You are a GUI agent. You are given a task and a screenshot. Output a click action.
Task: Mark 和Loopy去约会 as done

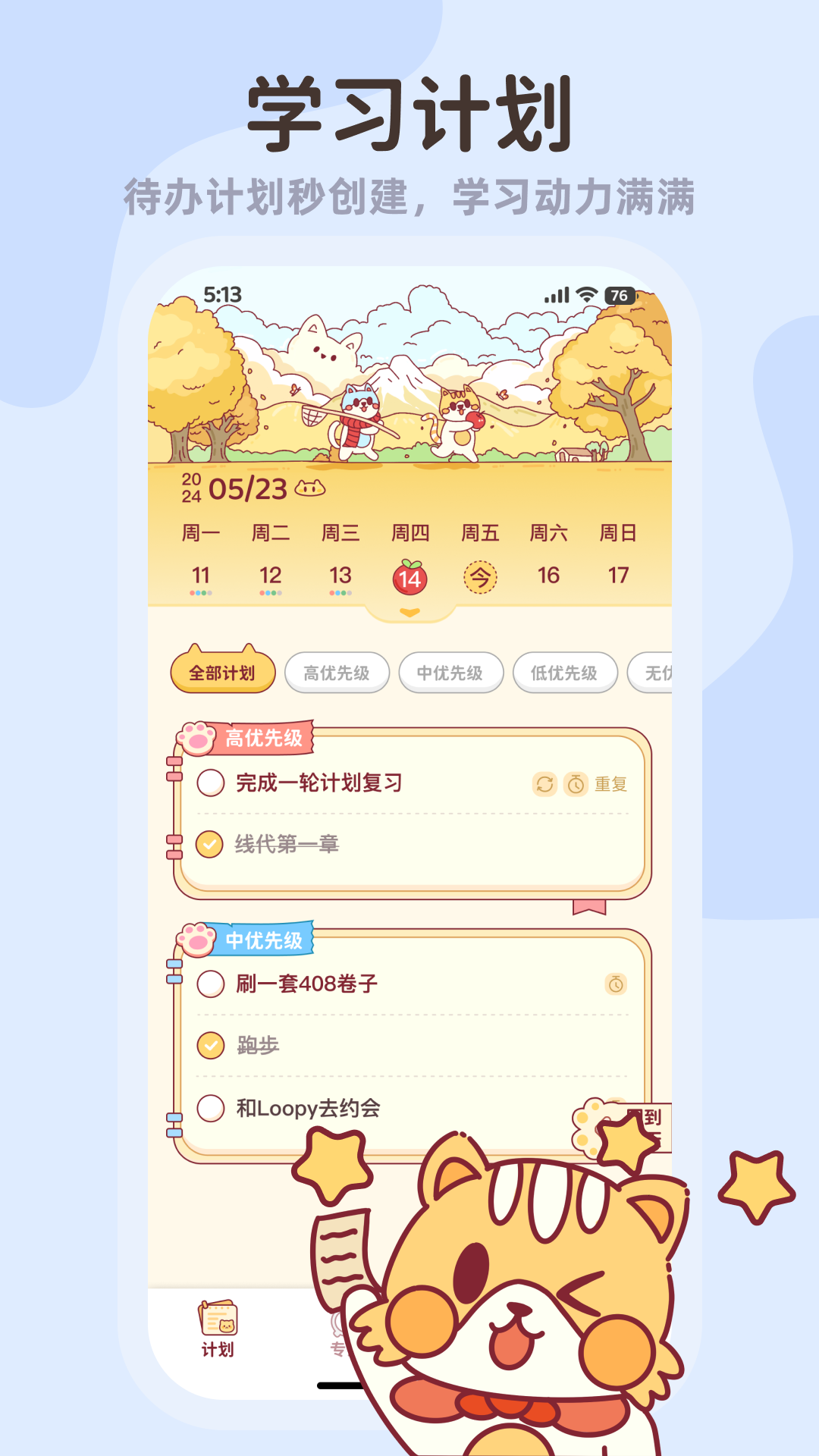(210, 1109)
